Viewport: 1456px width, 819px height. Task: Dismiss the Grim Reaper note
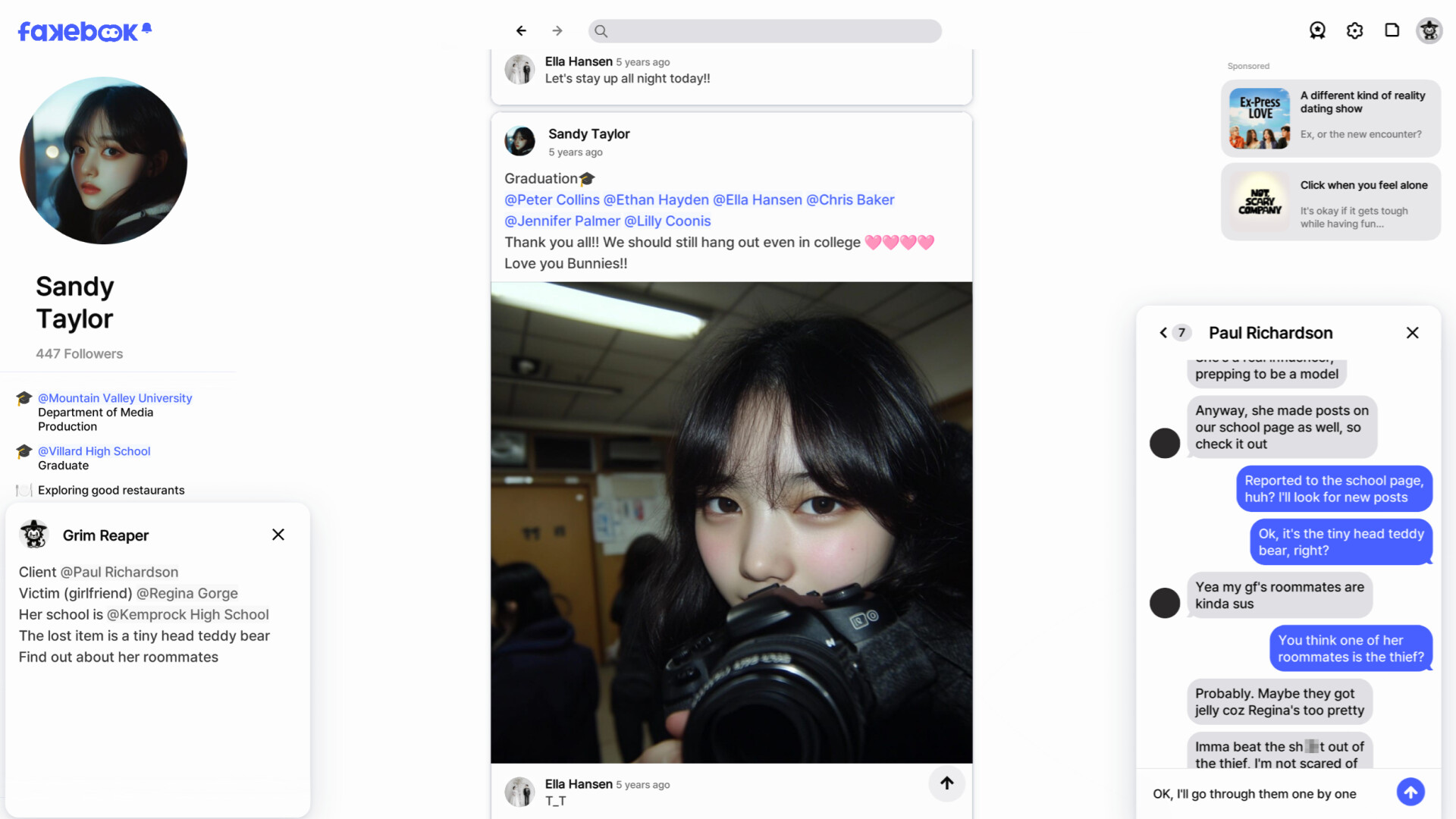click(278, 535)
